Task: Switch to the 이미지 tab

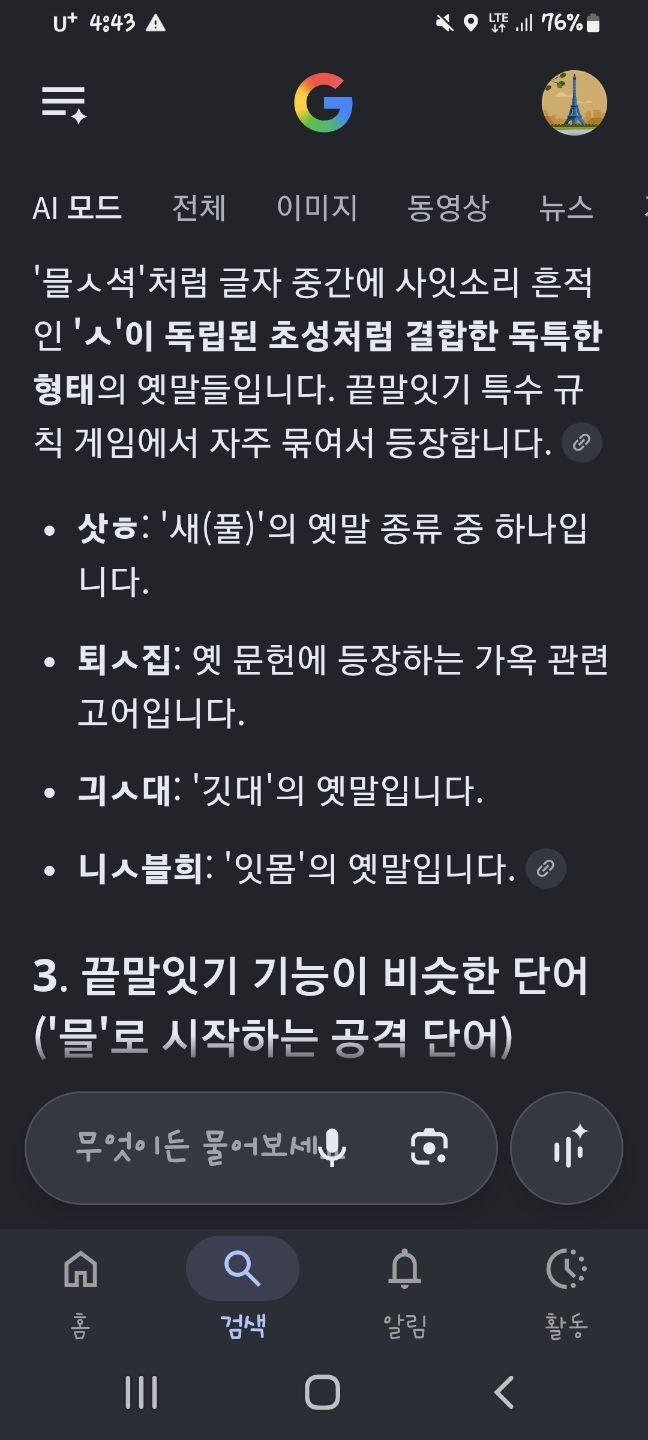Action: point(317,207)
